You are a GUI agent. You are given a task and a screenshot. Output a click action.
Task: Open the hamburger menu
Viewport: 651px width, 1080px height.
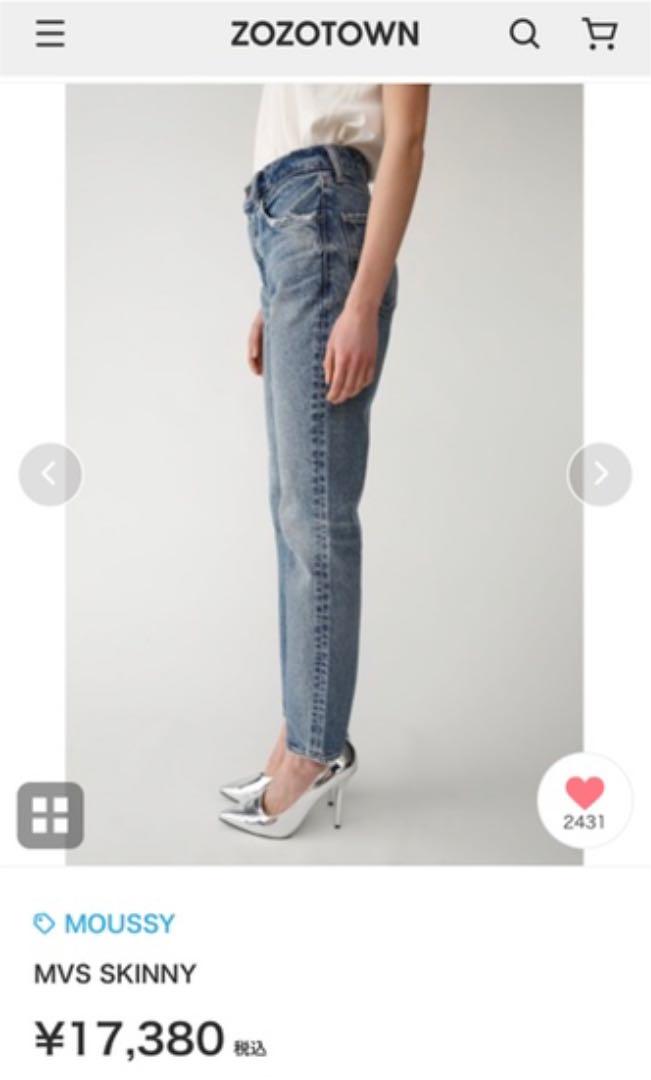point(50,34)
